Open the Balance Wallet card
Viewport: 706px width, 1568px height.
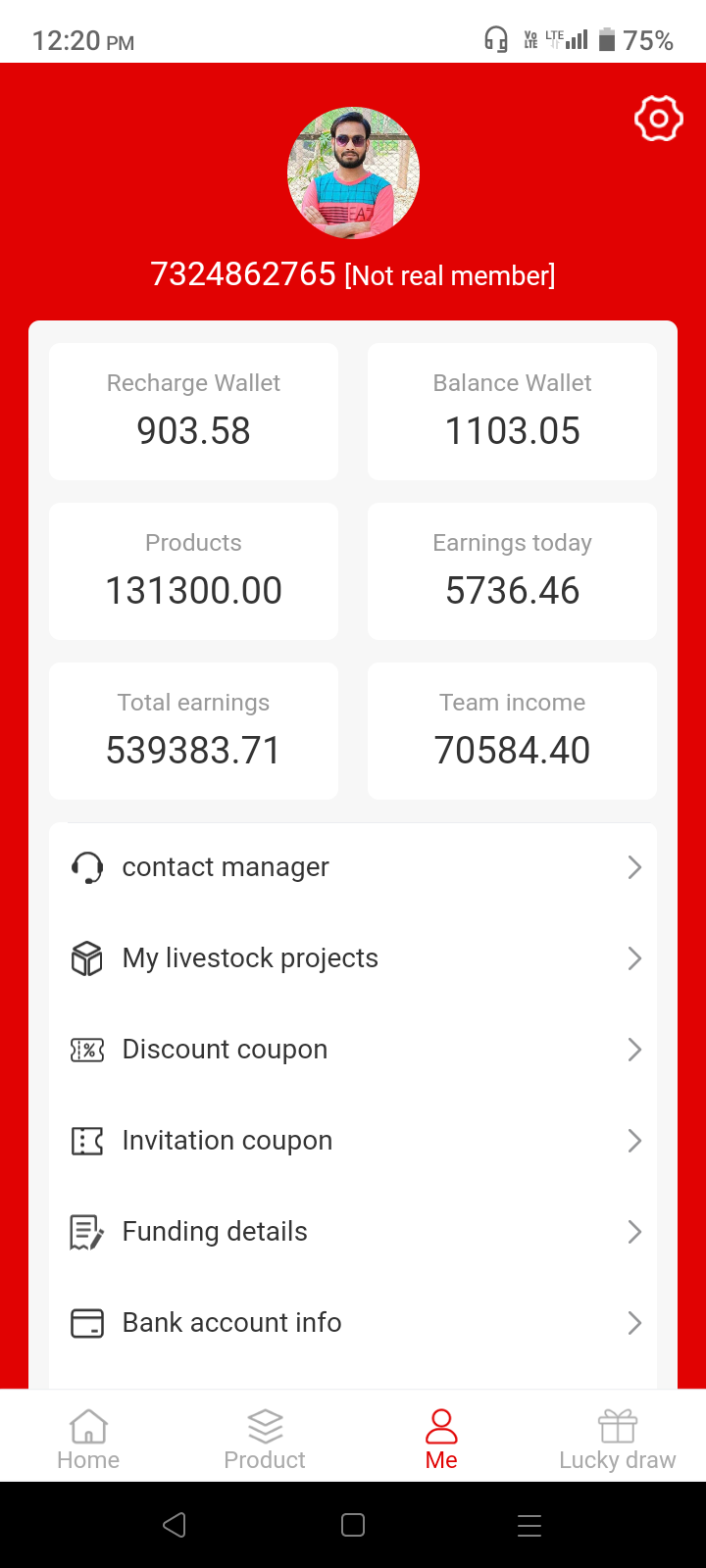(512, 412)
